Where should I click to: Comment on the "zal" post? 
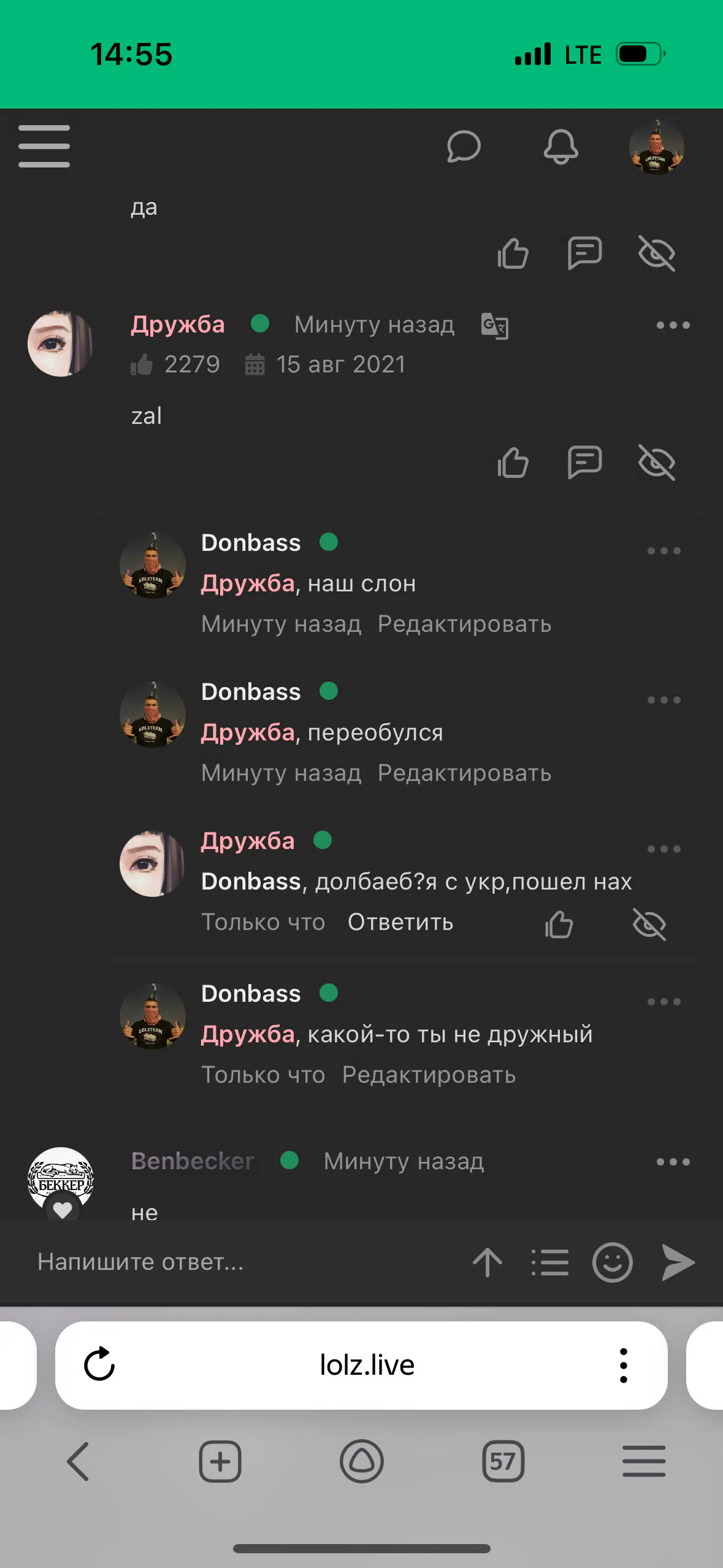click(584, 462)
